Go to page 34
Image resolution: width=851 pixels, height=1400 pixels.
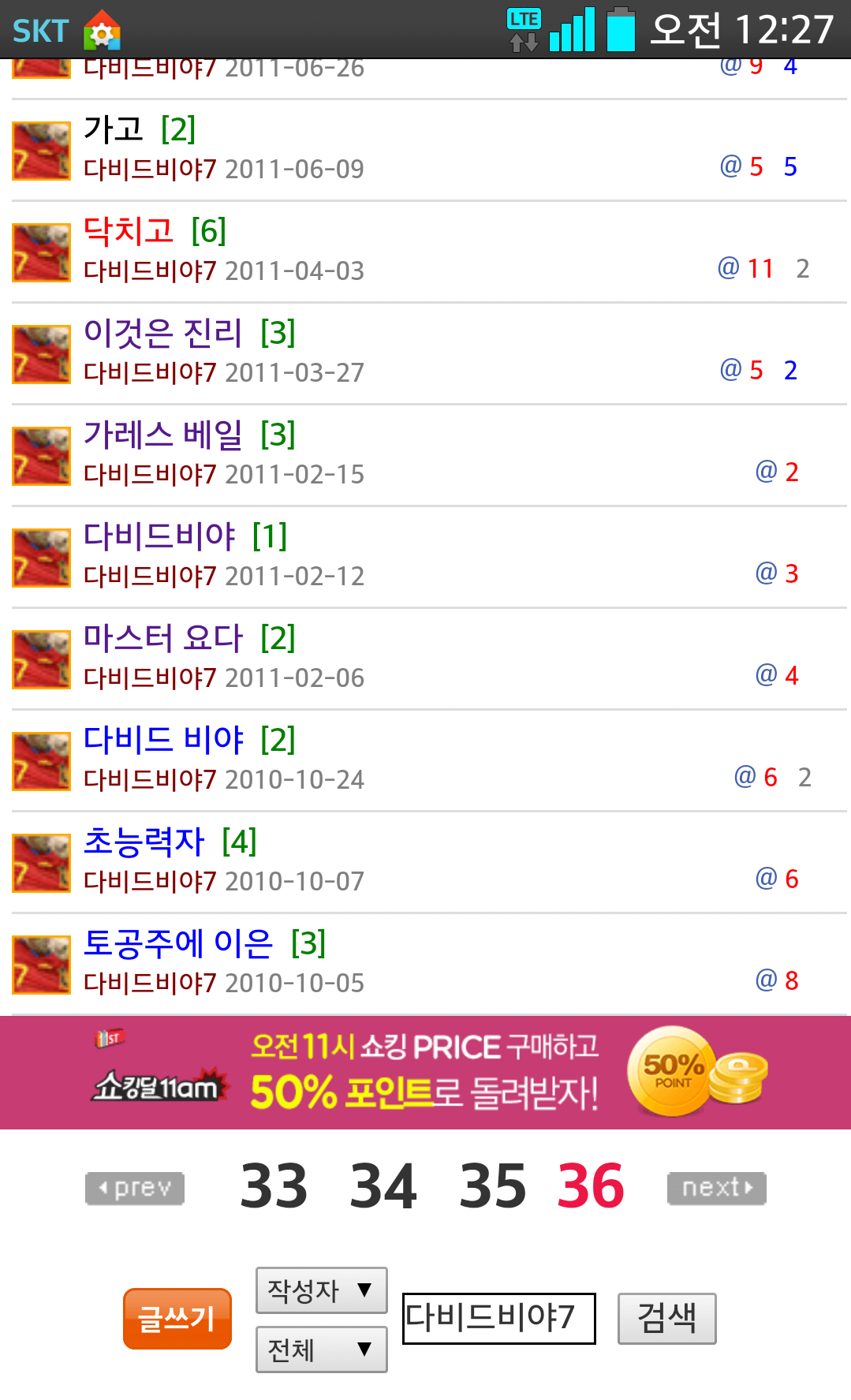coord(383,1186)
